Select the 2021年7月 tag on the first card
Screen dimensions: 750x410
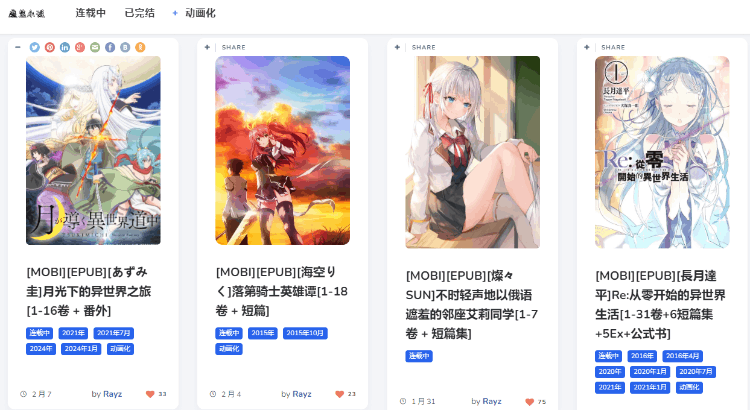113,332
